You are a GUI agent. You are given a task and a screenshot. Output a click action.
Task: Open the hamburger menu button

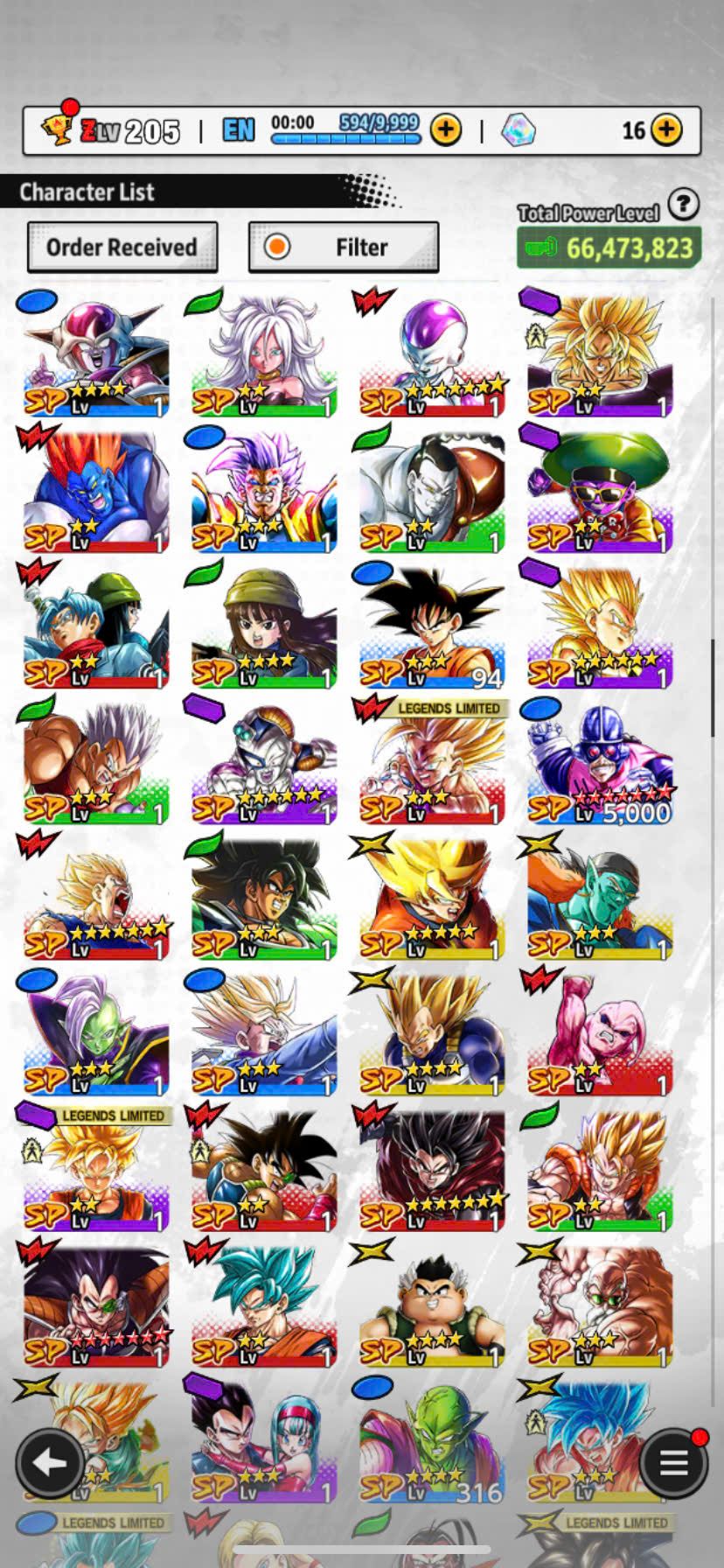[673, 1462]
